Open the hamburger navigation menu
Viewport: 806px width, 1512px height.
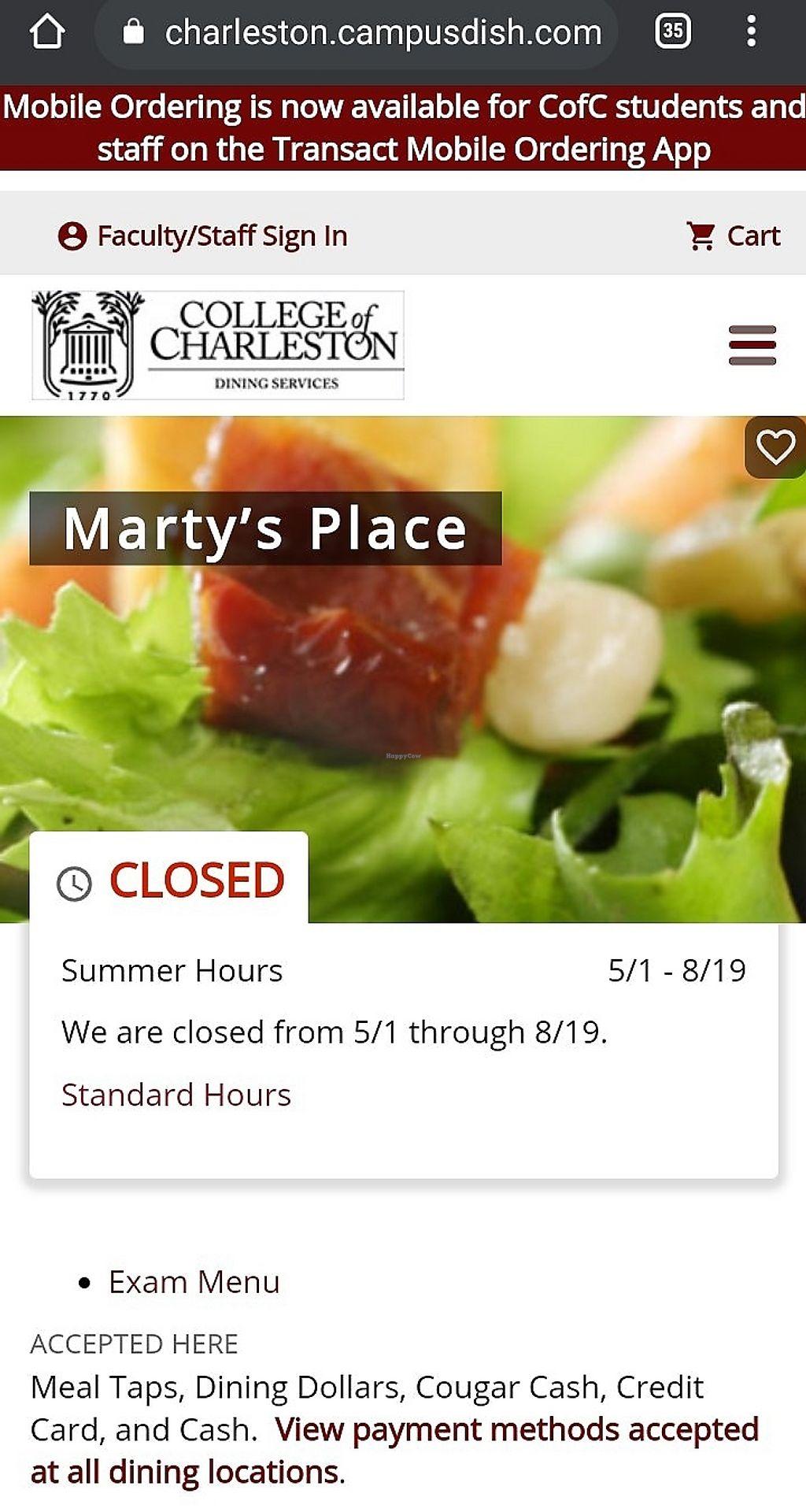(x=752, y=345)
